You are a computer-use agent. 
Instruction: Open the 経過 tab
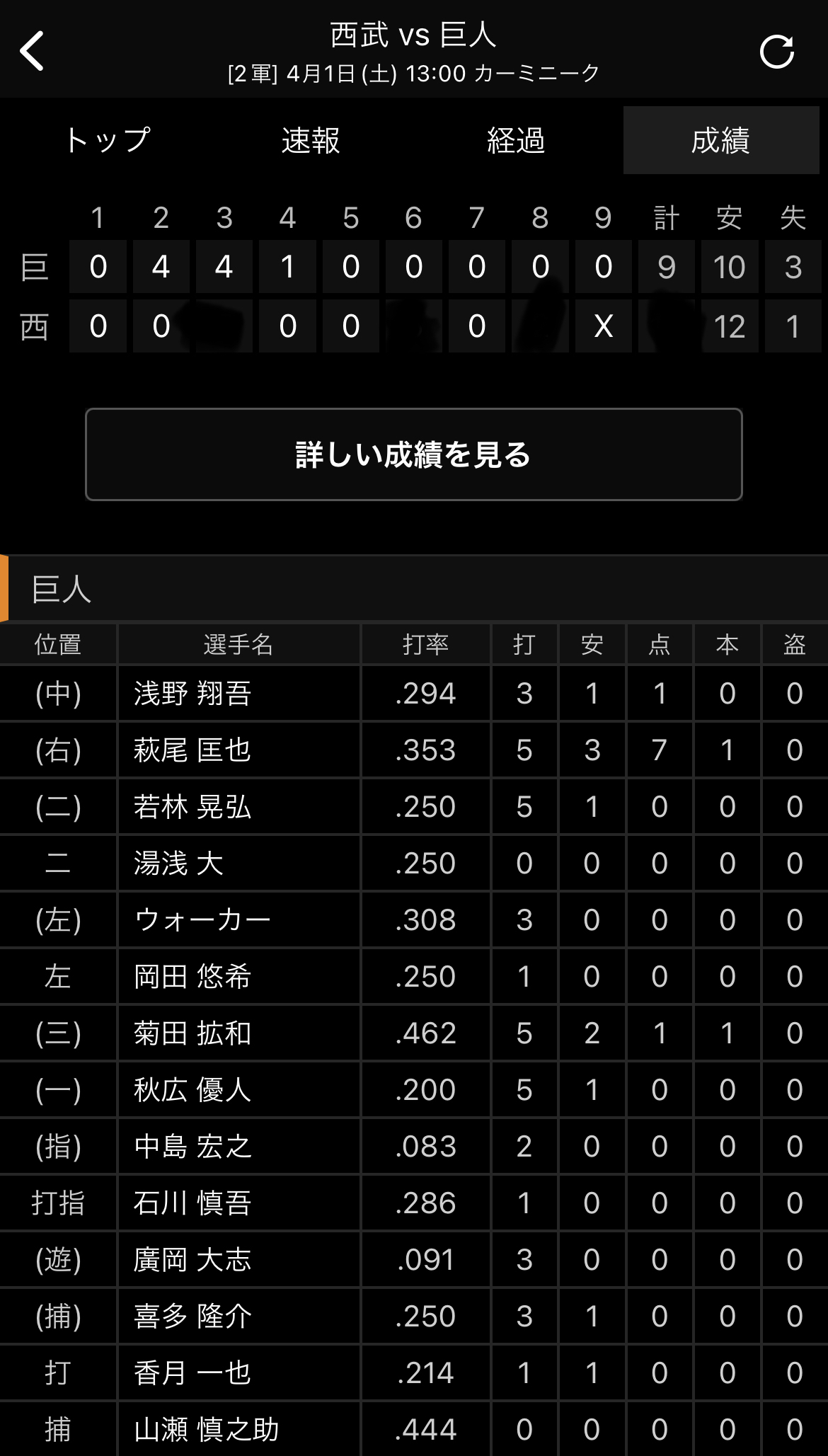[x=516, y=140]
